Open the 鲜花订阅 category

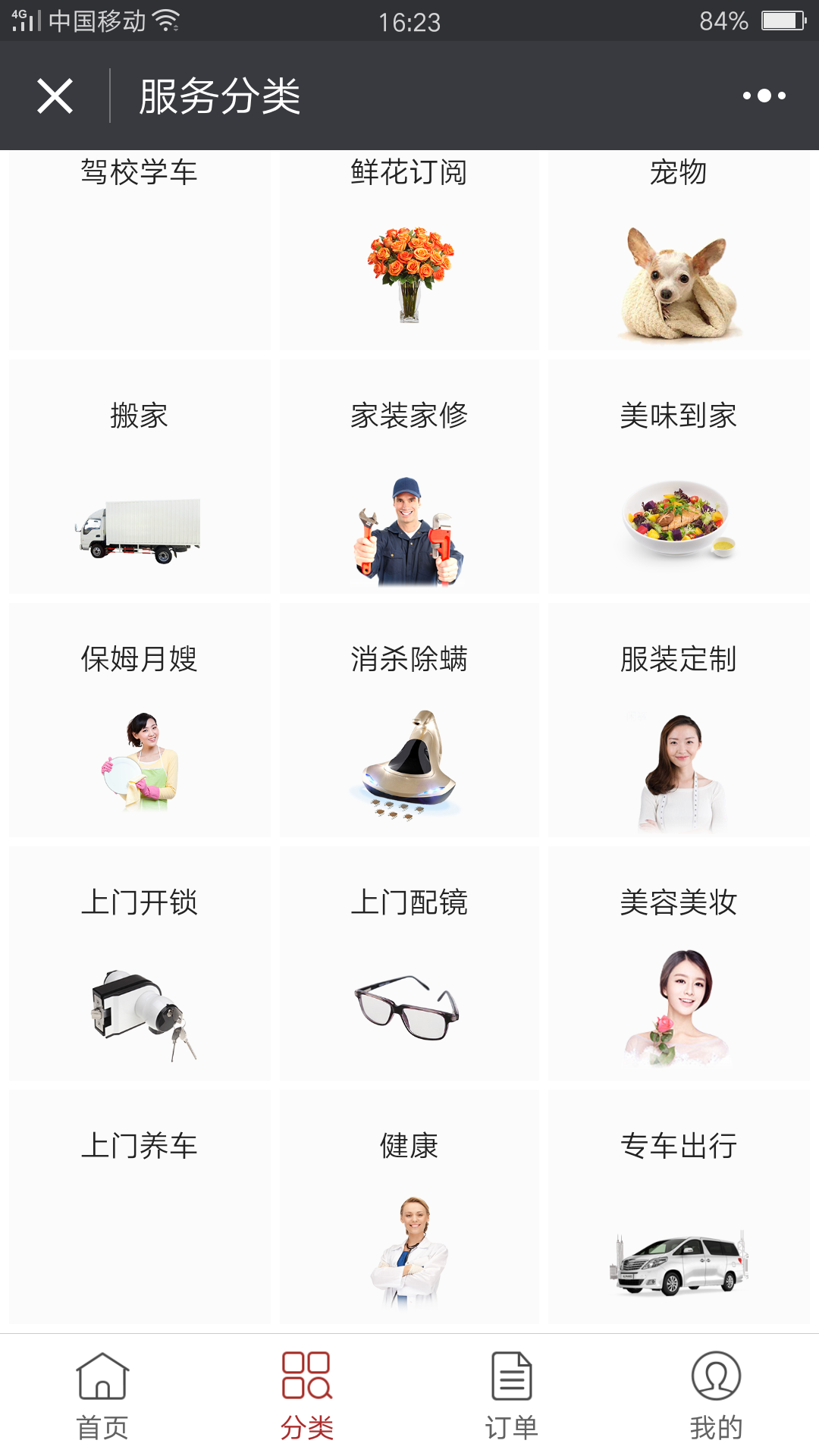point(409,249)
